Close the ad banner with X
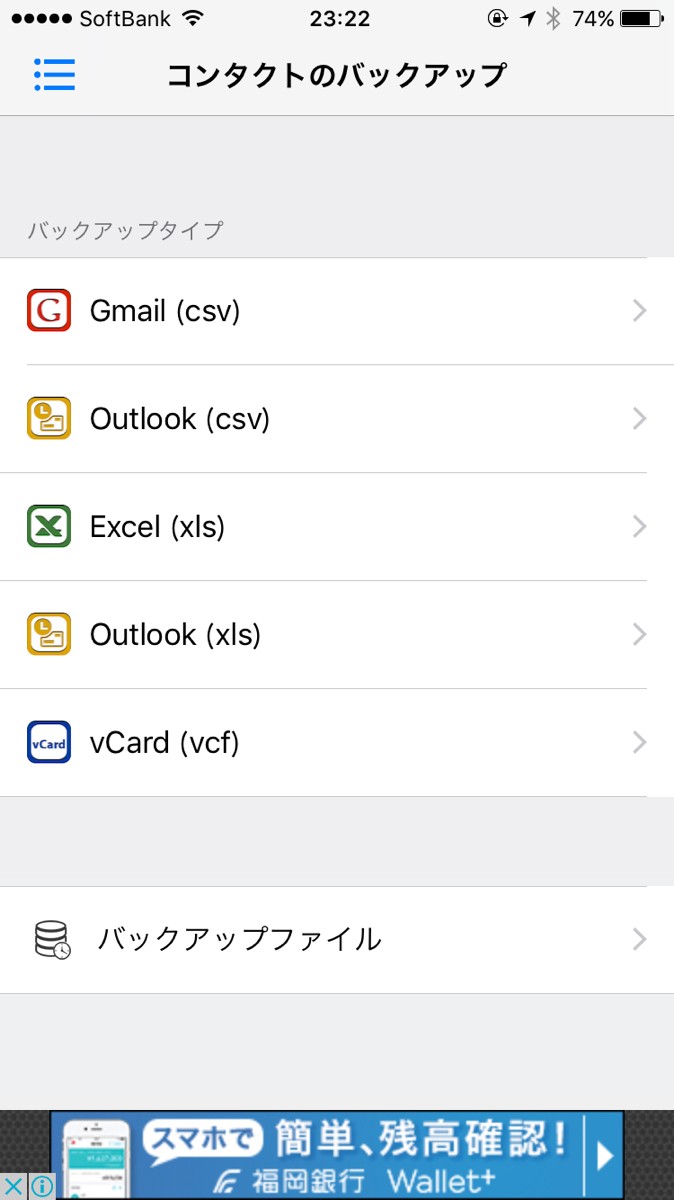The width and height of the screenshot is (674, 1200). click(14, 1186)
